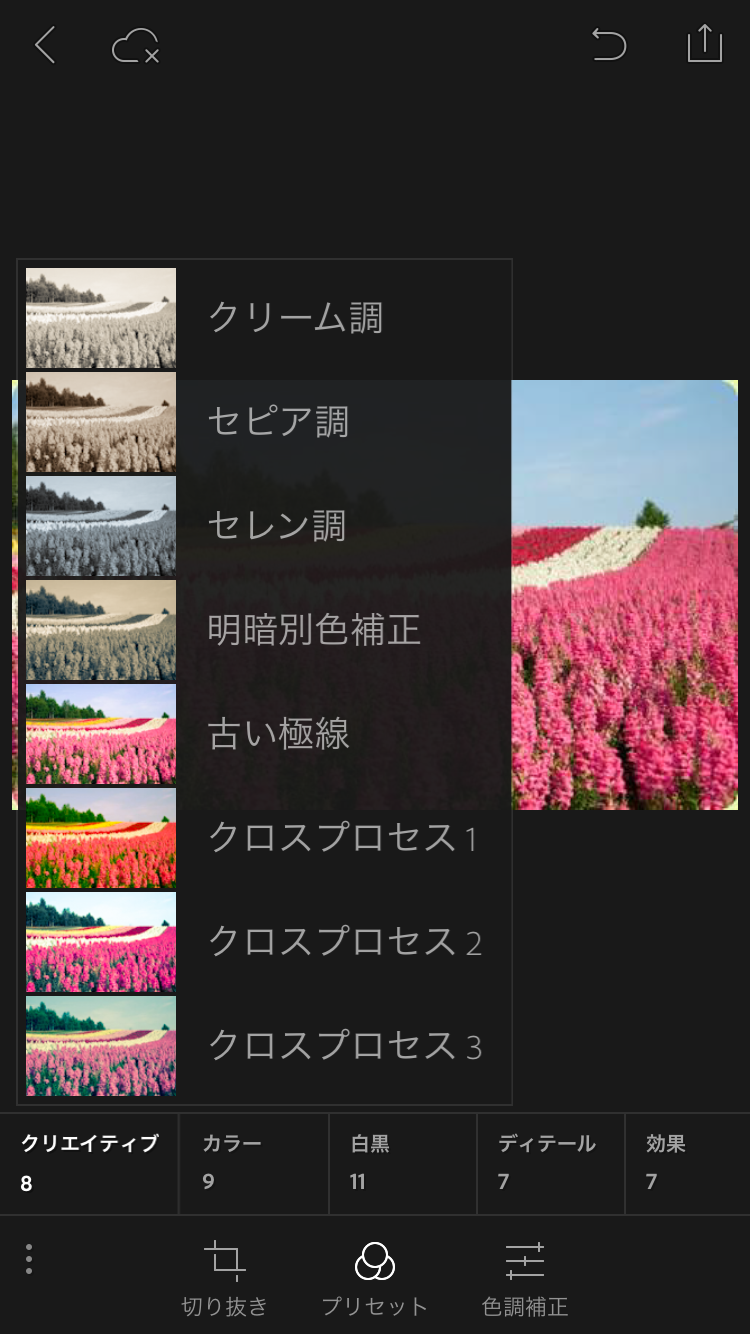Apply the セピア調 preset
This screenshot has width=750, height=1334.
point(265,422)
